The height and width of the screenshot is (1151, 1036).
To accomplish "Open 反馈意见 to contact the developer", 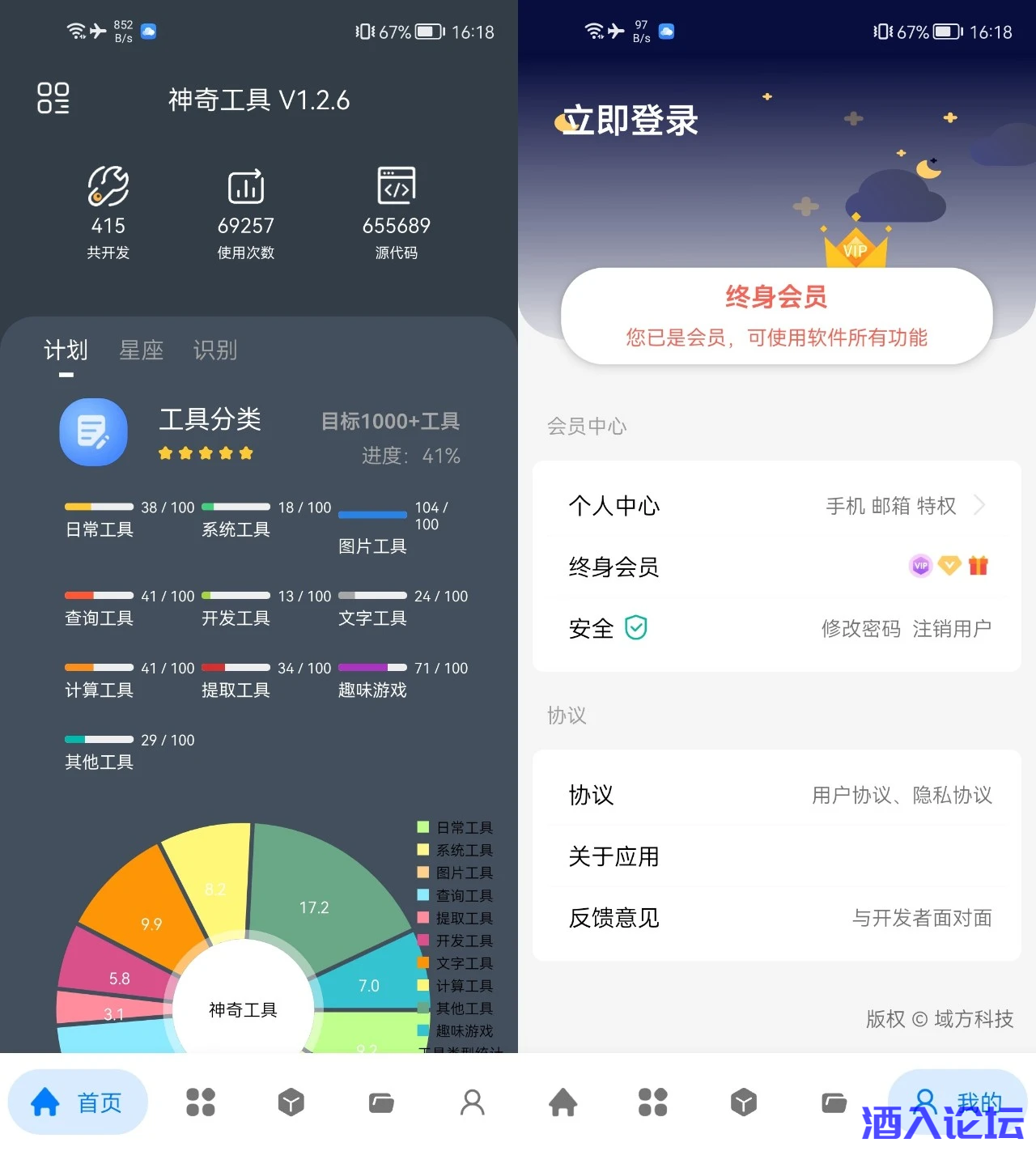I will (x=776, y=918).
